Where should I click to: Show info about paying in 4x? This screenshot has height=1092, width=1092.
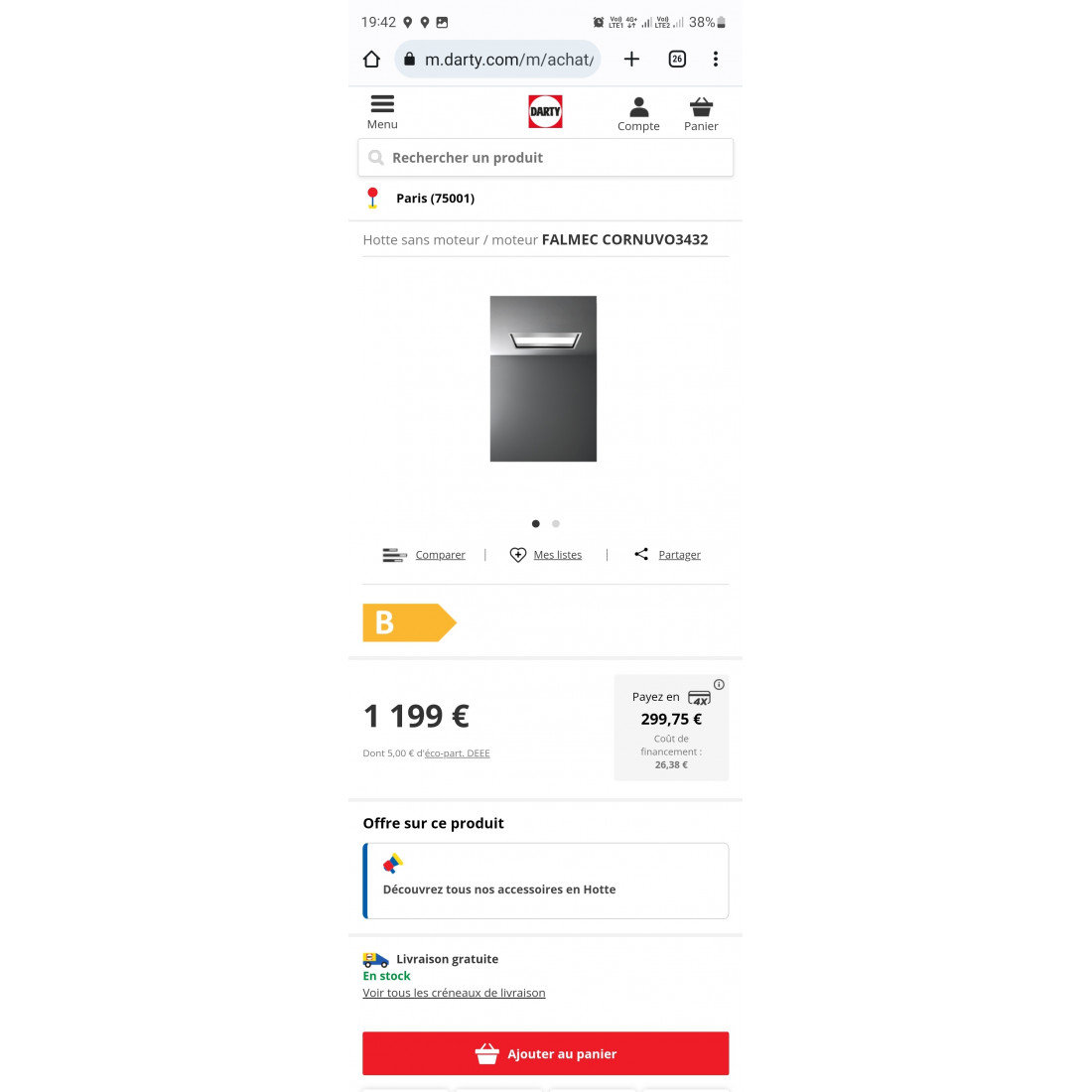(719, 685)
